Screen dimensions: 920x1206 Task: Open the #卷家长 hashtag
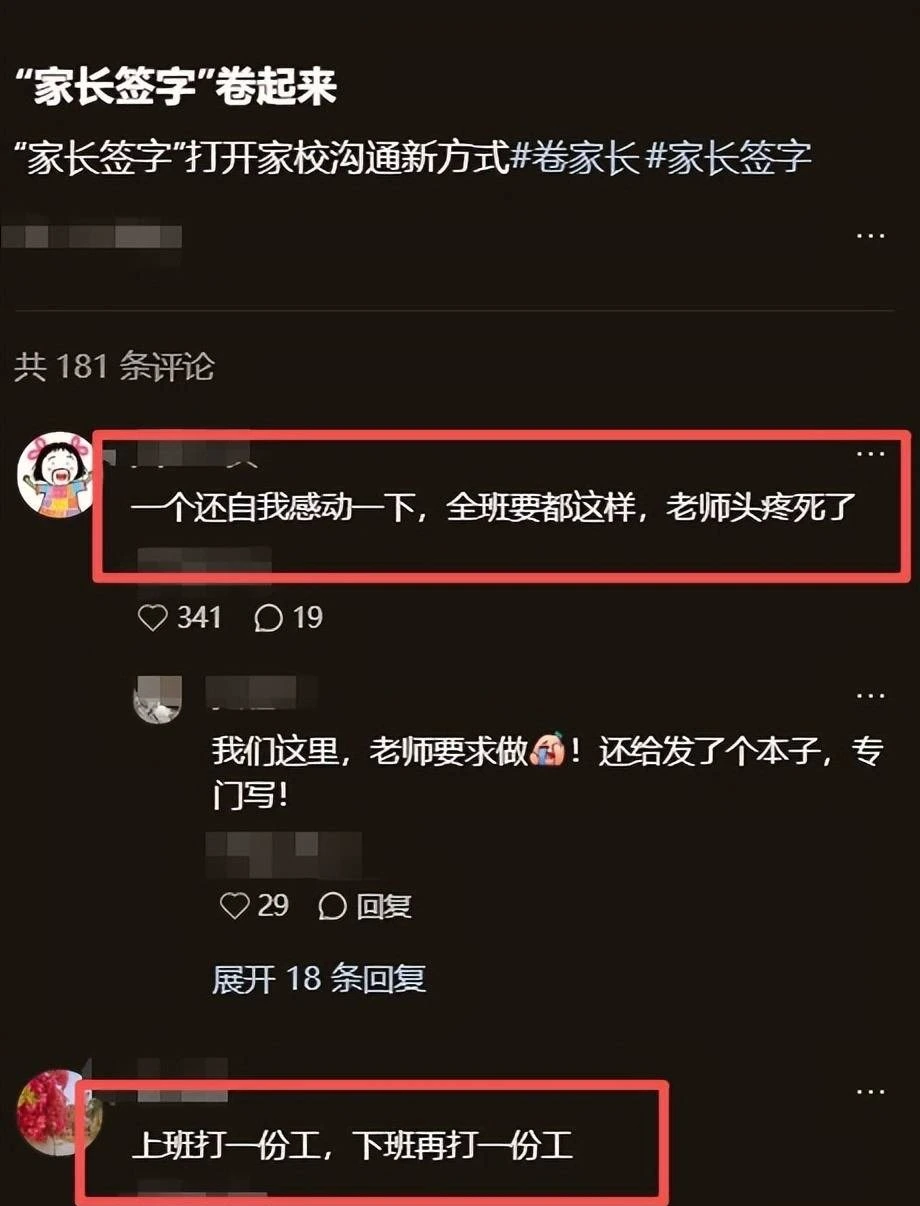pyautogui.click(x=574, y=158)
